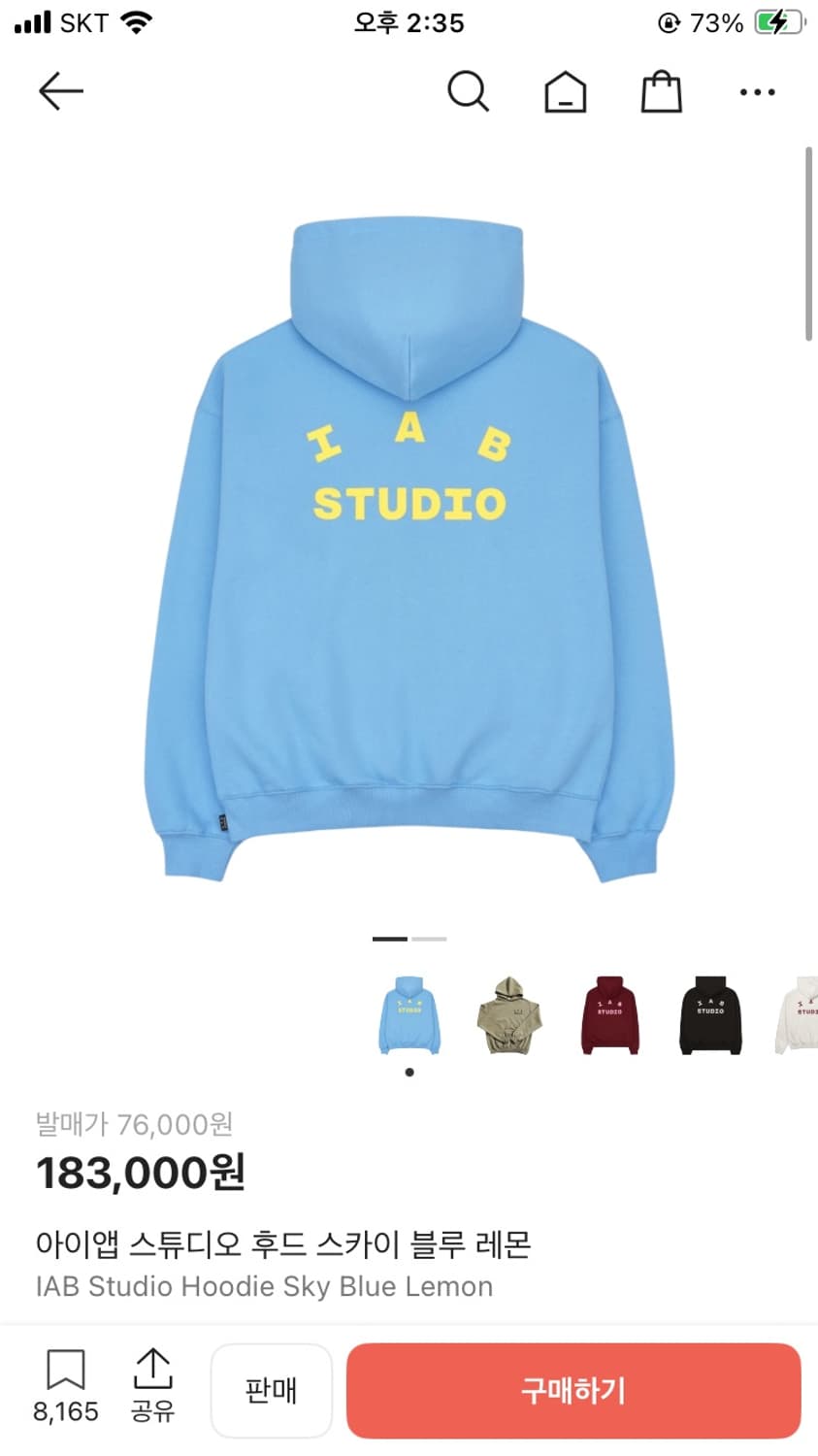View the sky blue hoodie thumbnail
This screenshot has height=1456, width=818.
(409, 1014)
